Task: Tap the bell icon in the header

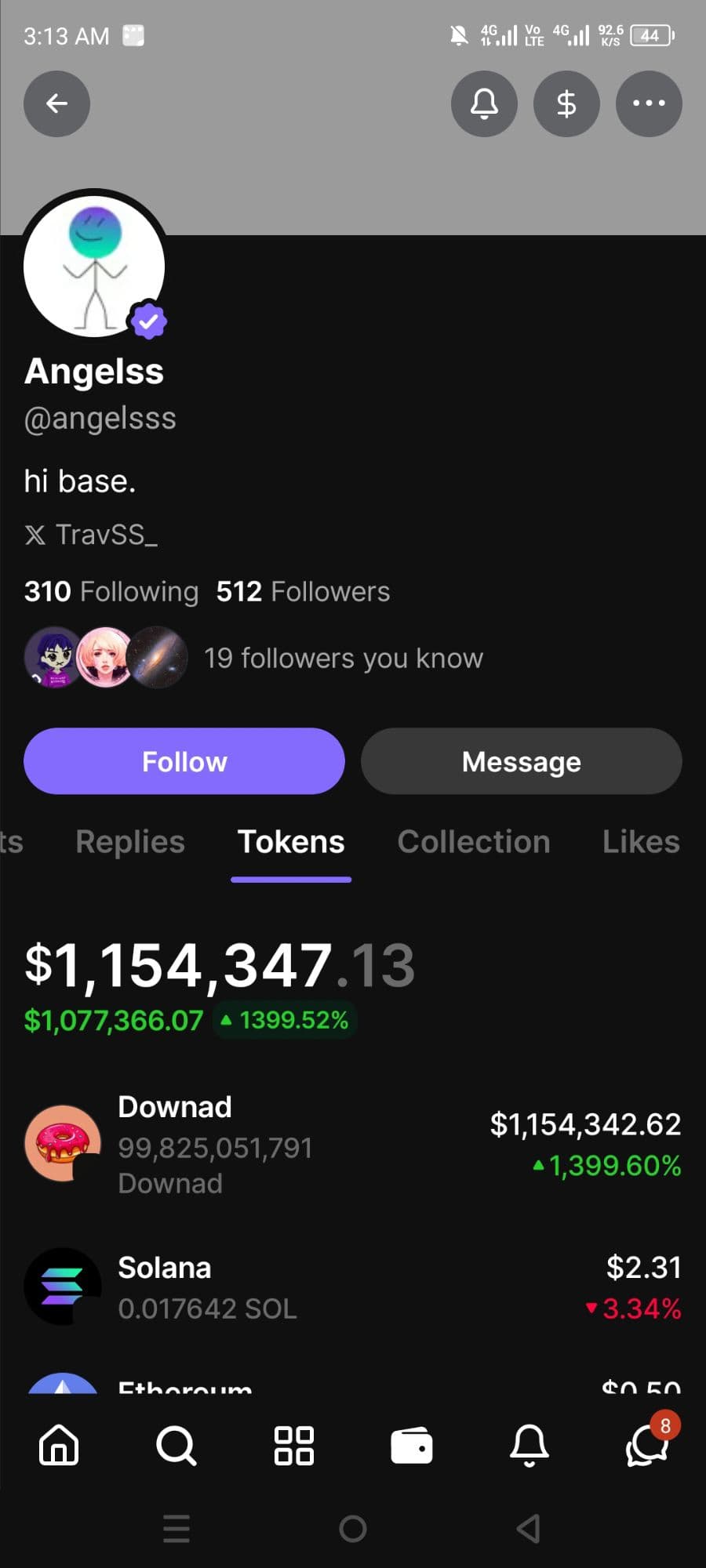Action: pos(484,103)
